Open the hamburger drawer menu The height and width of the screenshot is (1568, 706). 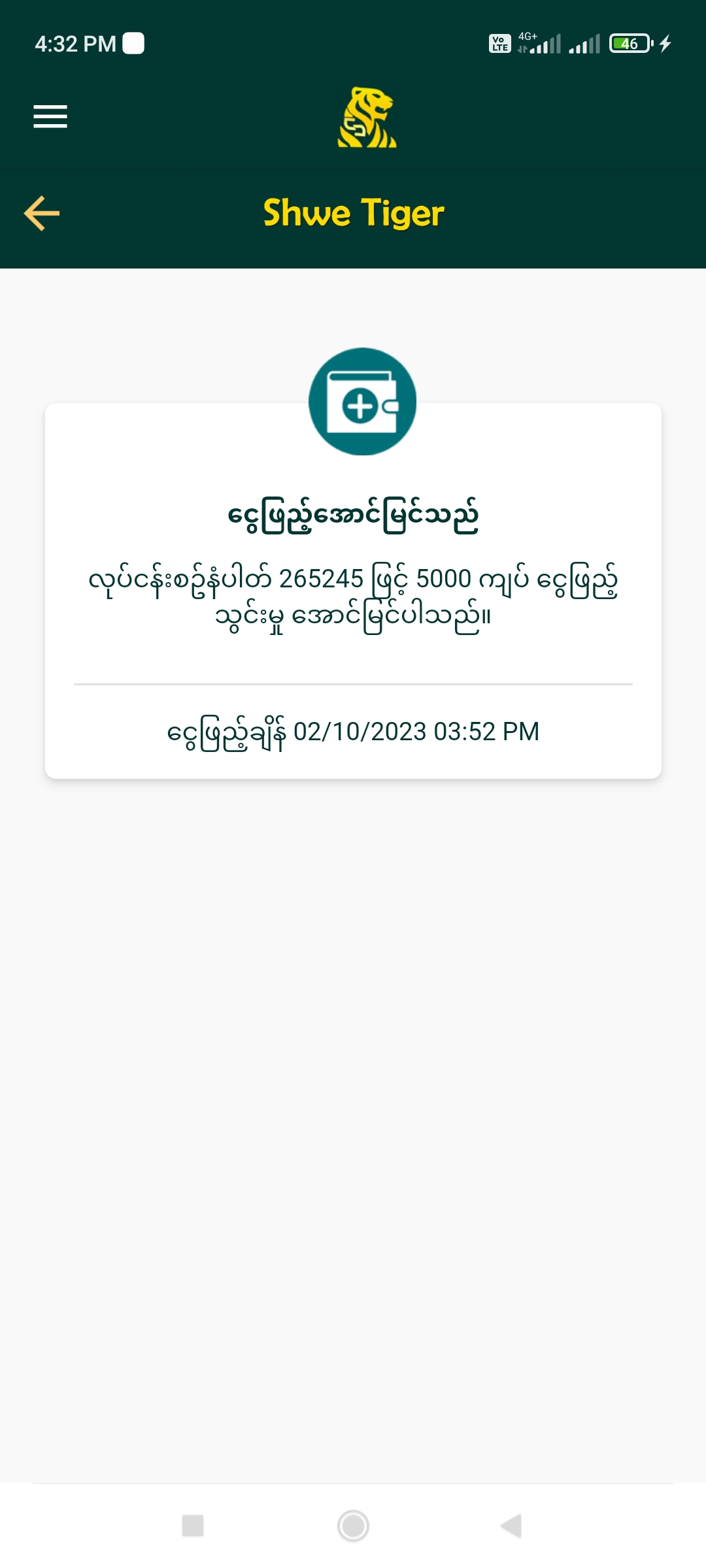[x=50, y=117]
